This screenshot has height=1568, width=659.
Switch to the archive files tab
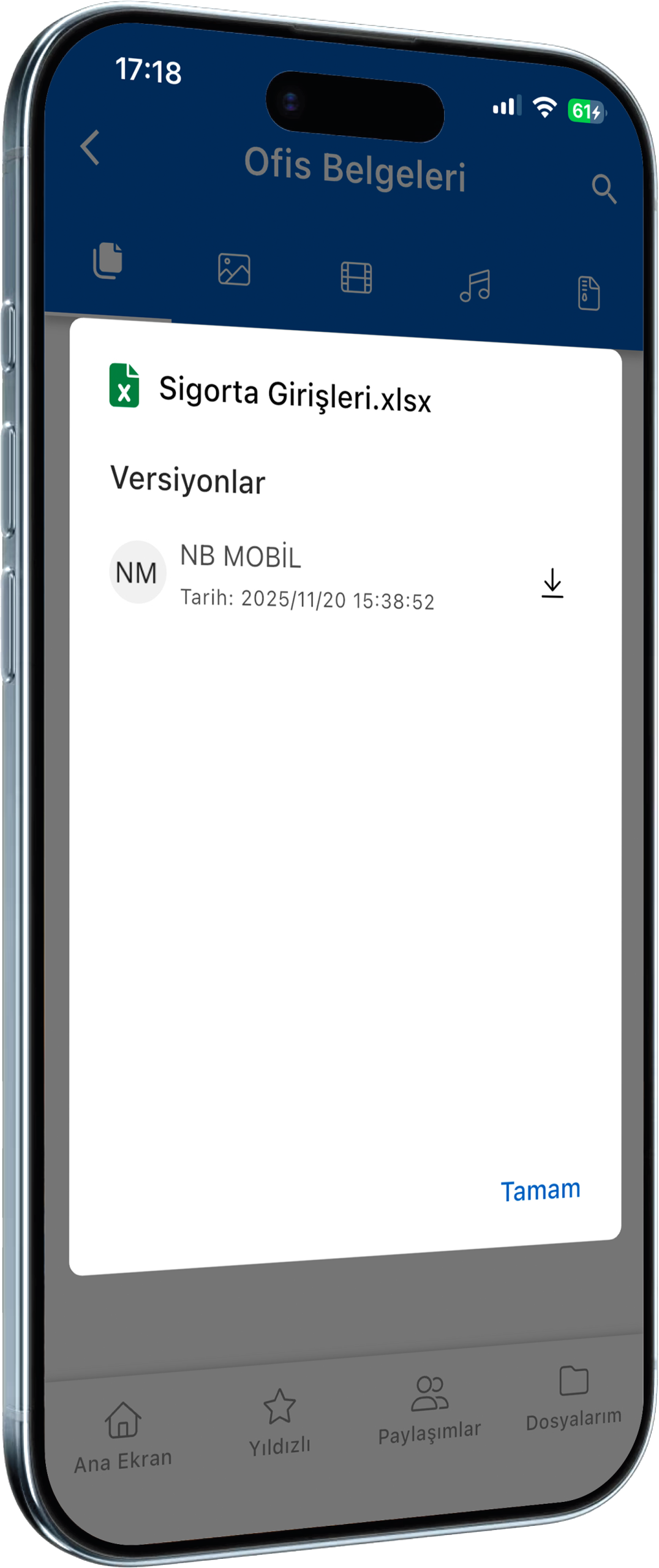point(589,293)
